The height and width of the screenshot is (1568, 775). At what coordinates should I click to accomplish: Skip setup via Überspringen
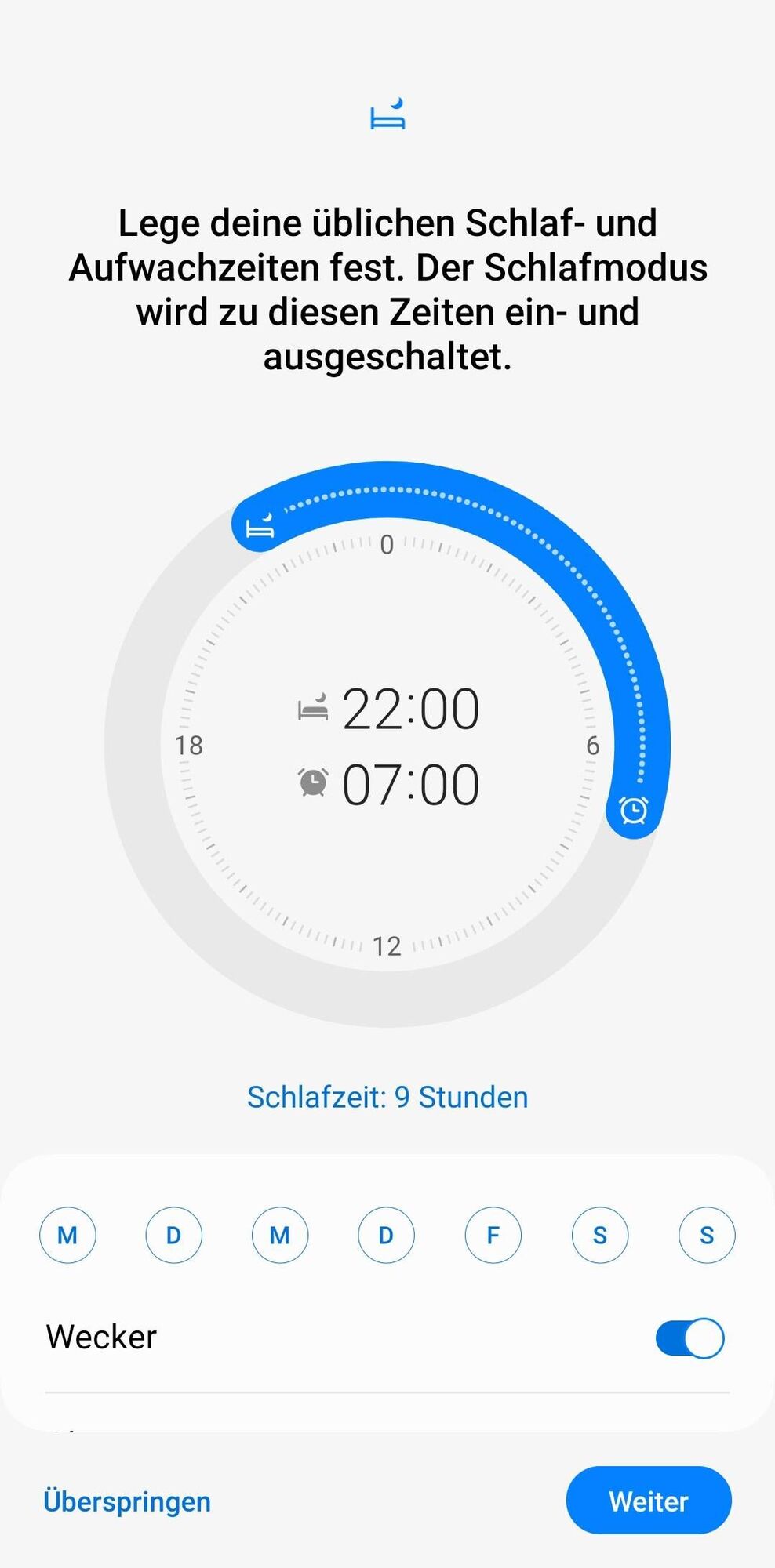pos(127,1501)
